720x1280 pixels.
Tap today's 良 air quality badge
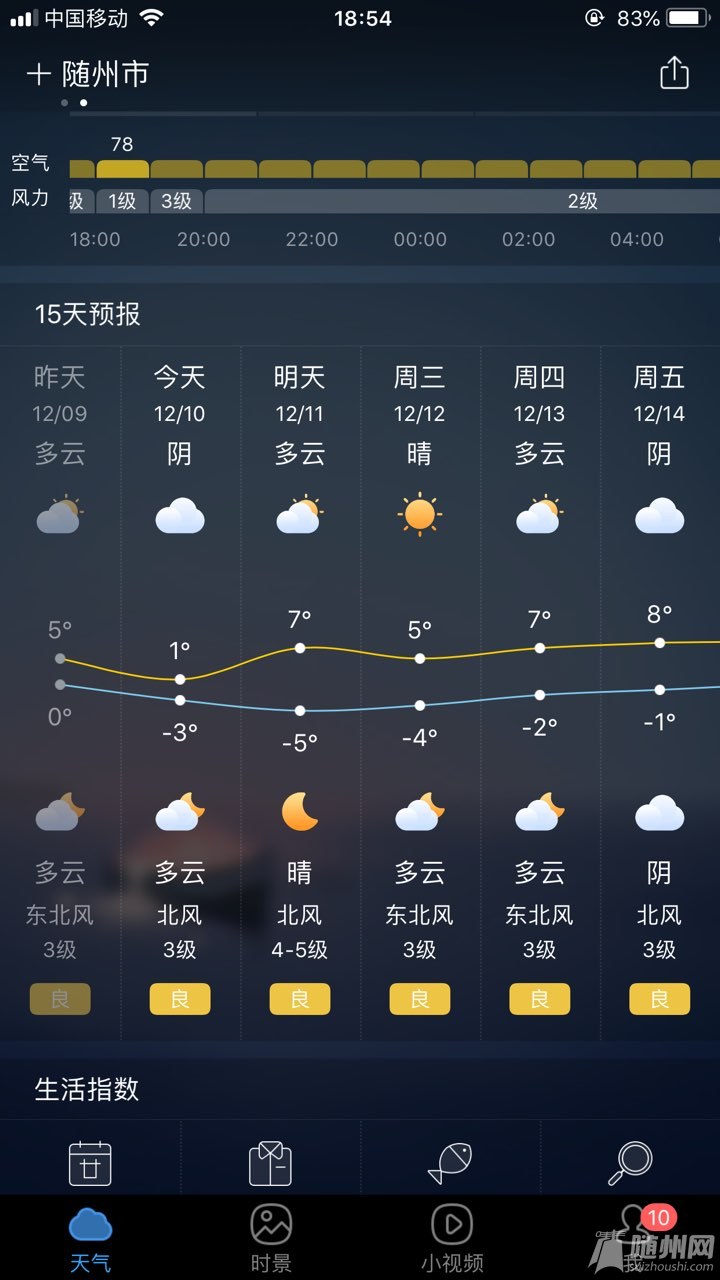coord(180,998)
